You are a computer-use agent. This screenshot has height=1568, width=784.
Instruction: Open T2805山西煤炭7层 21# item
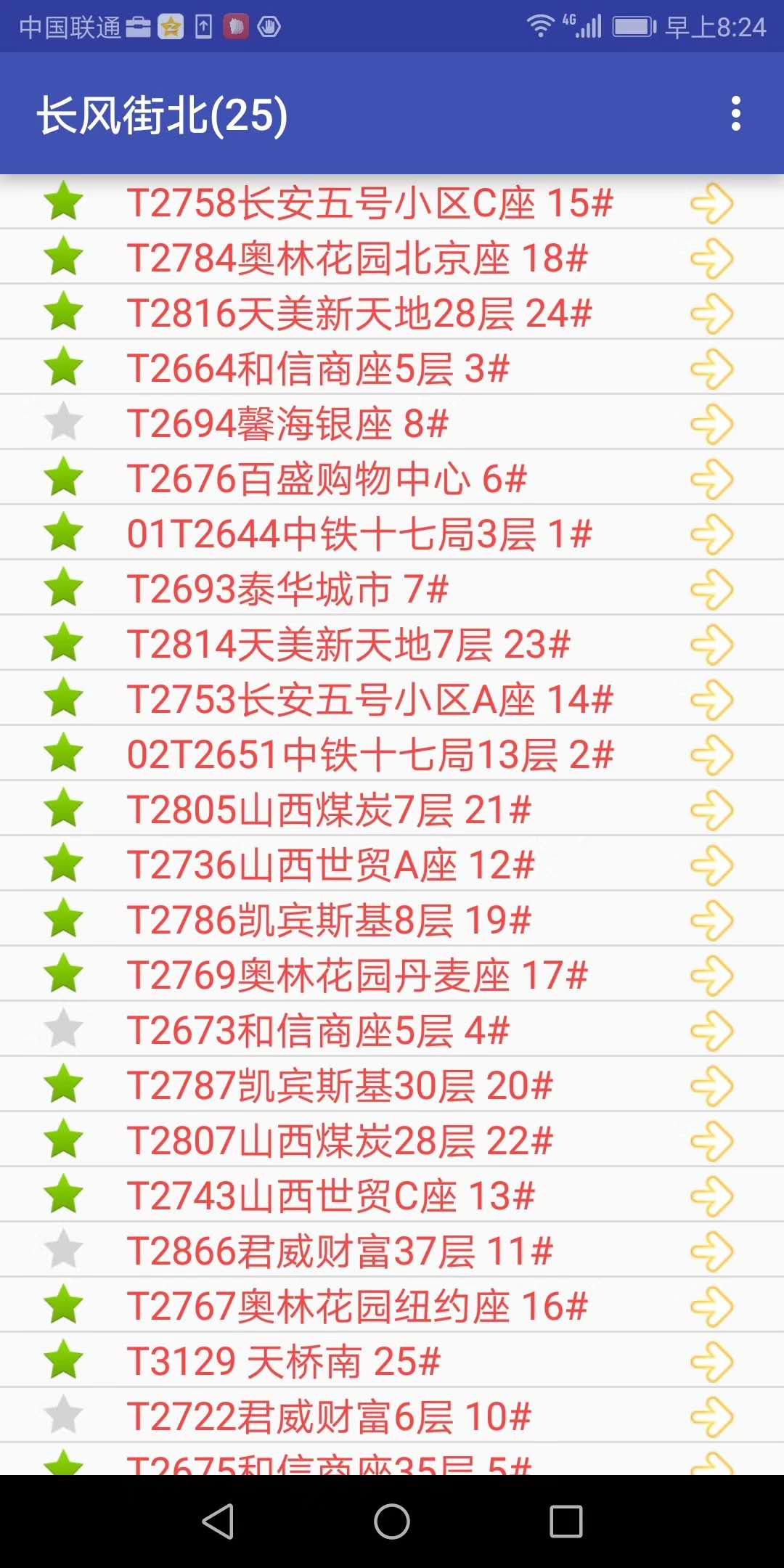(329, 810)
